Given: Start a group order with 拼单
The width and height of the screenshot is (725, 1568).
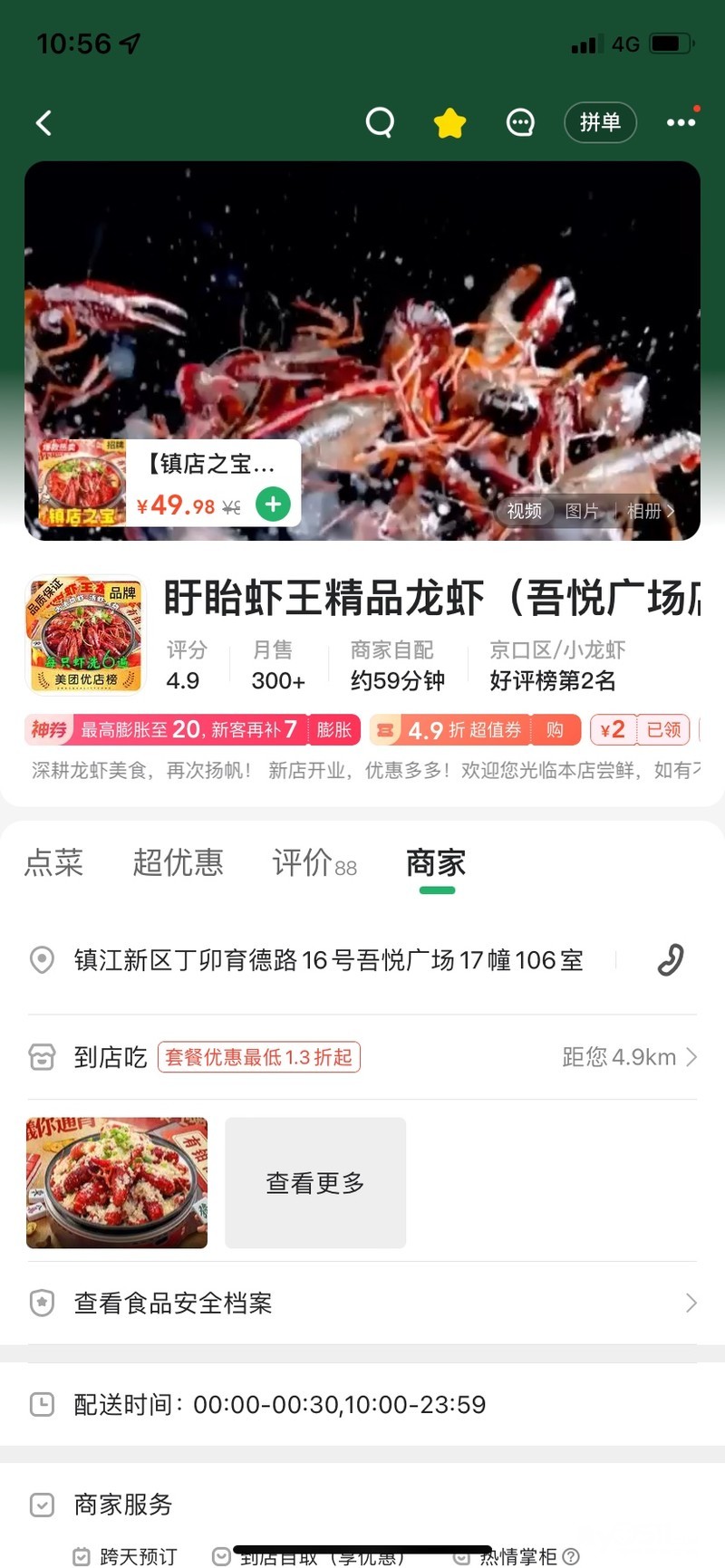Looking at the screenshot, I should click(600, 123).
